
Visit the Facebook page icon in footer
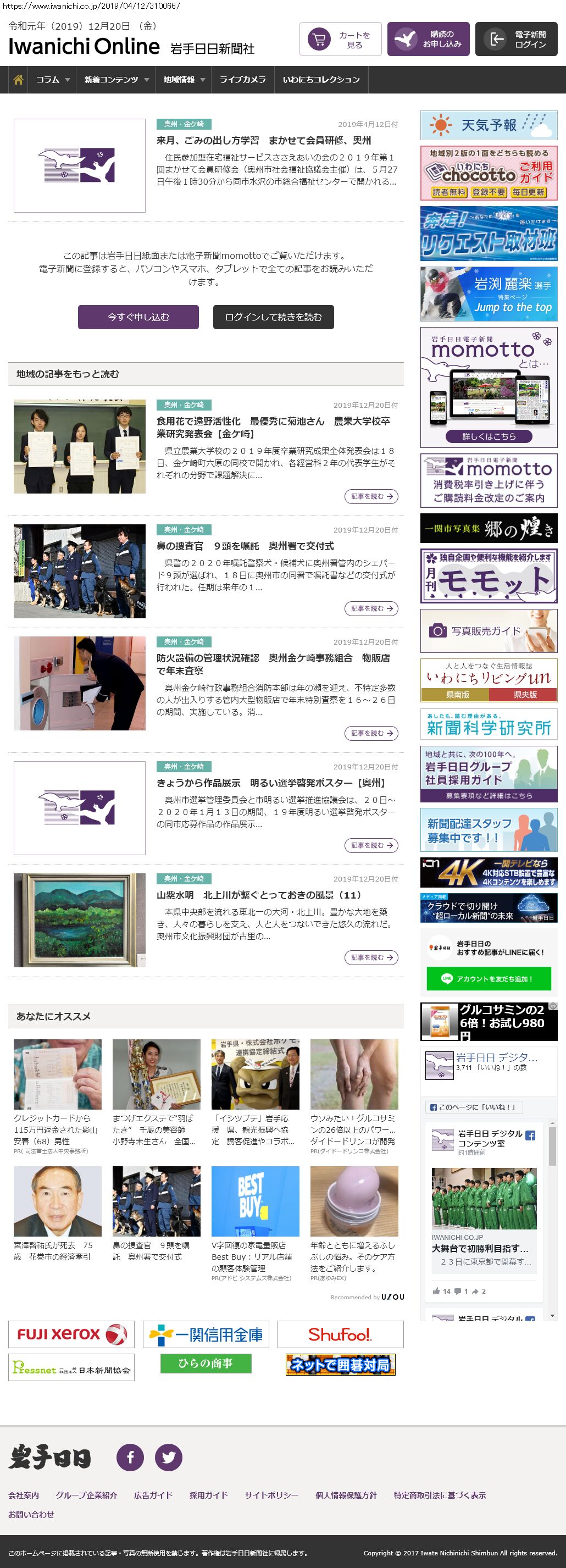[x=130, y=1457]
